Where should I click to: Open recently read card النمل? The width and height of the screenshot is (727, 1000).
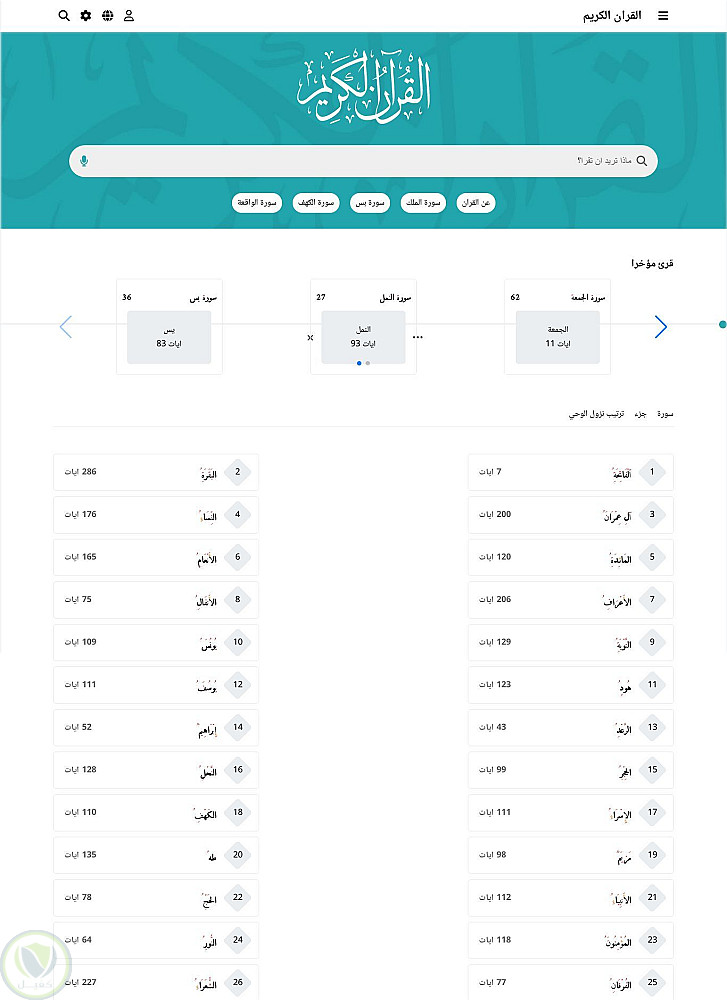(363, 336)
